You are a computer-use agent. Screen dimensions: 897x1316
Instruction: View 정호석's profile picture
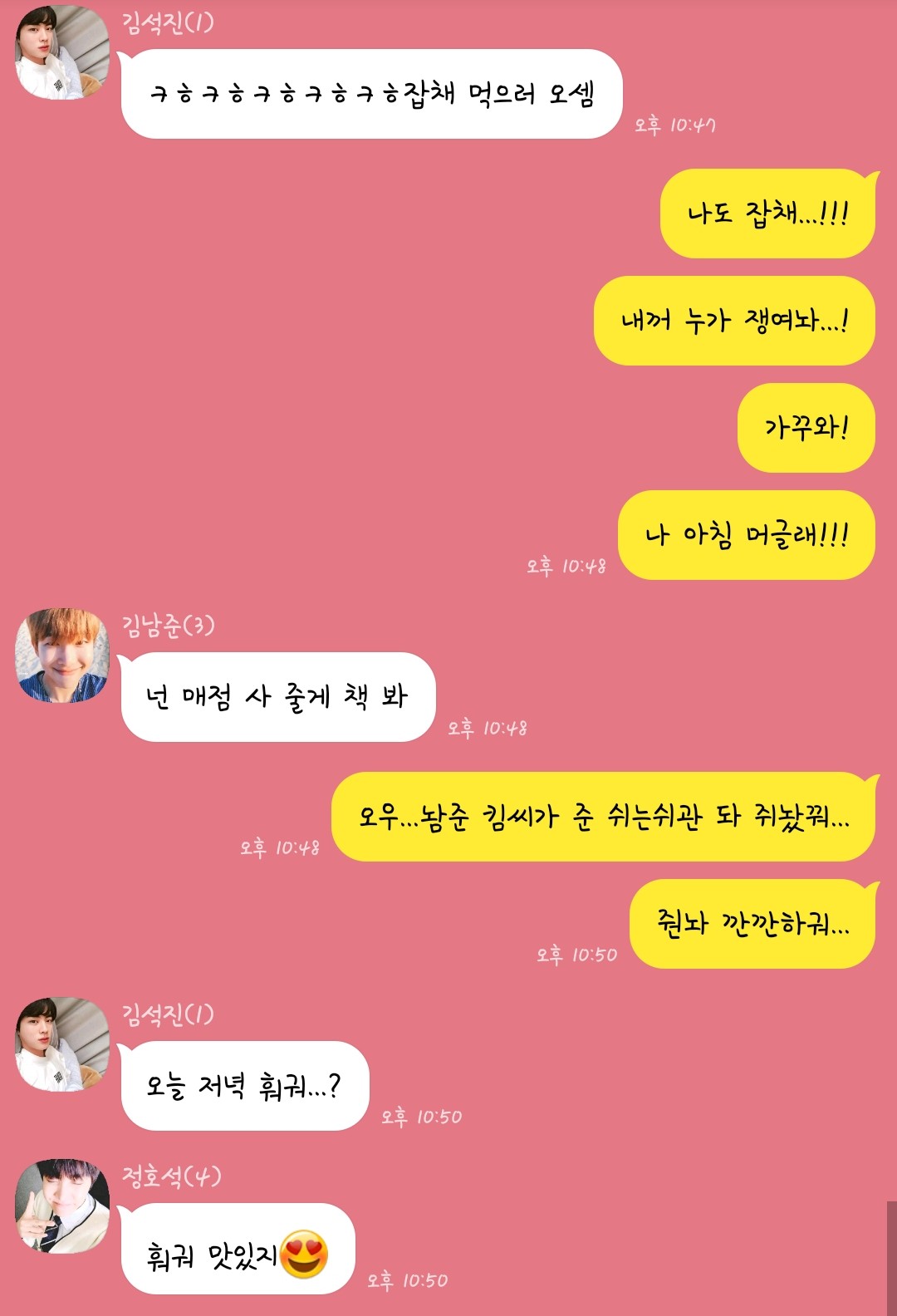(x=62, y=1206)
